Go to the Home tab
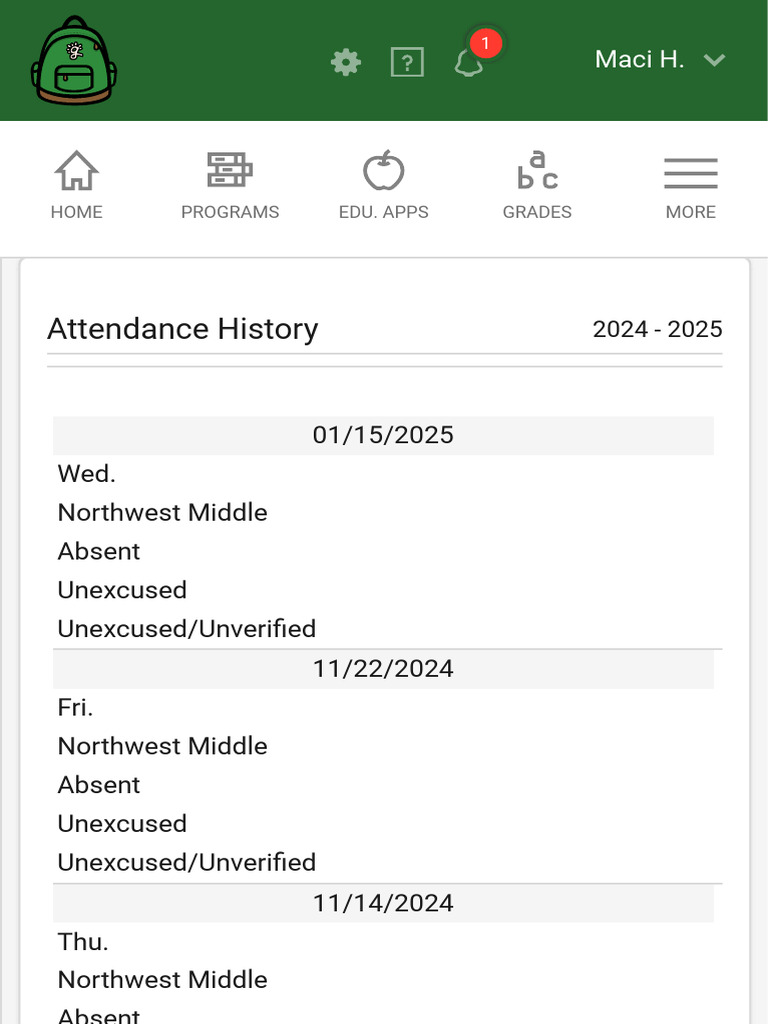 (x=76, y=185)
